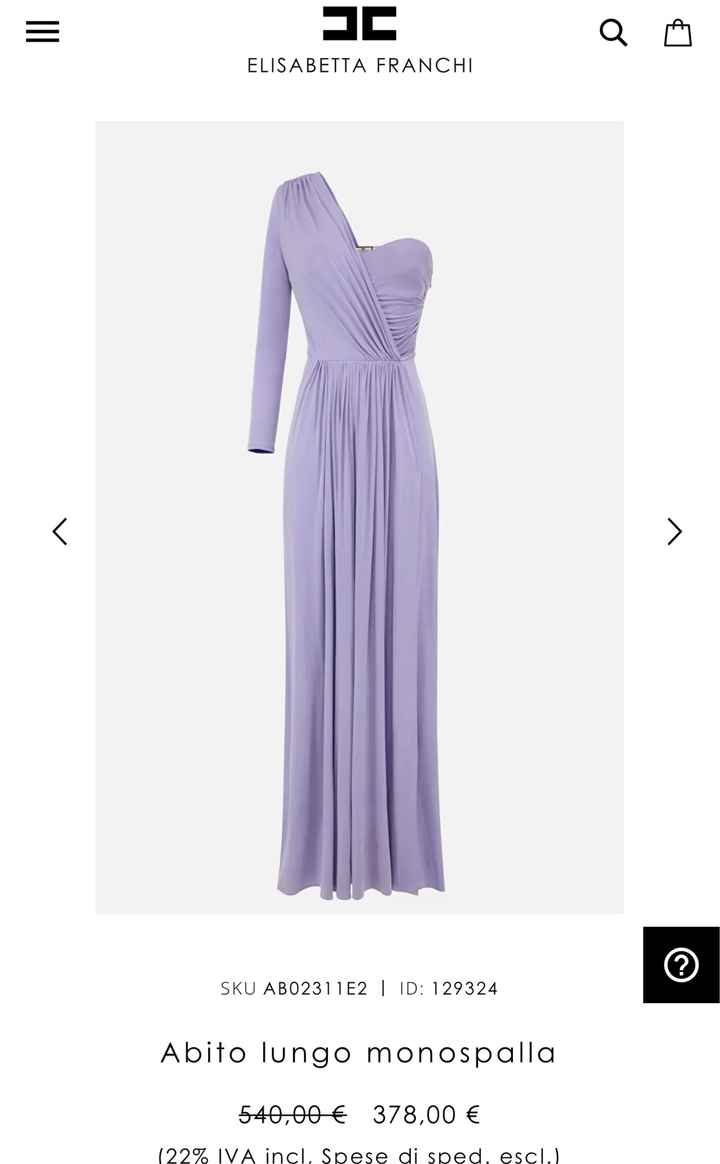Show the next product image
This screenshot has height=1164, width=720.
pos(675,531)
